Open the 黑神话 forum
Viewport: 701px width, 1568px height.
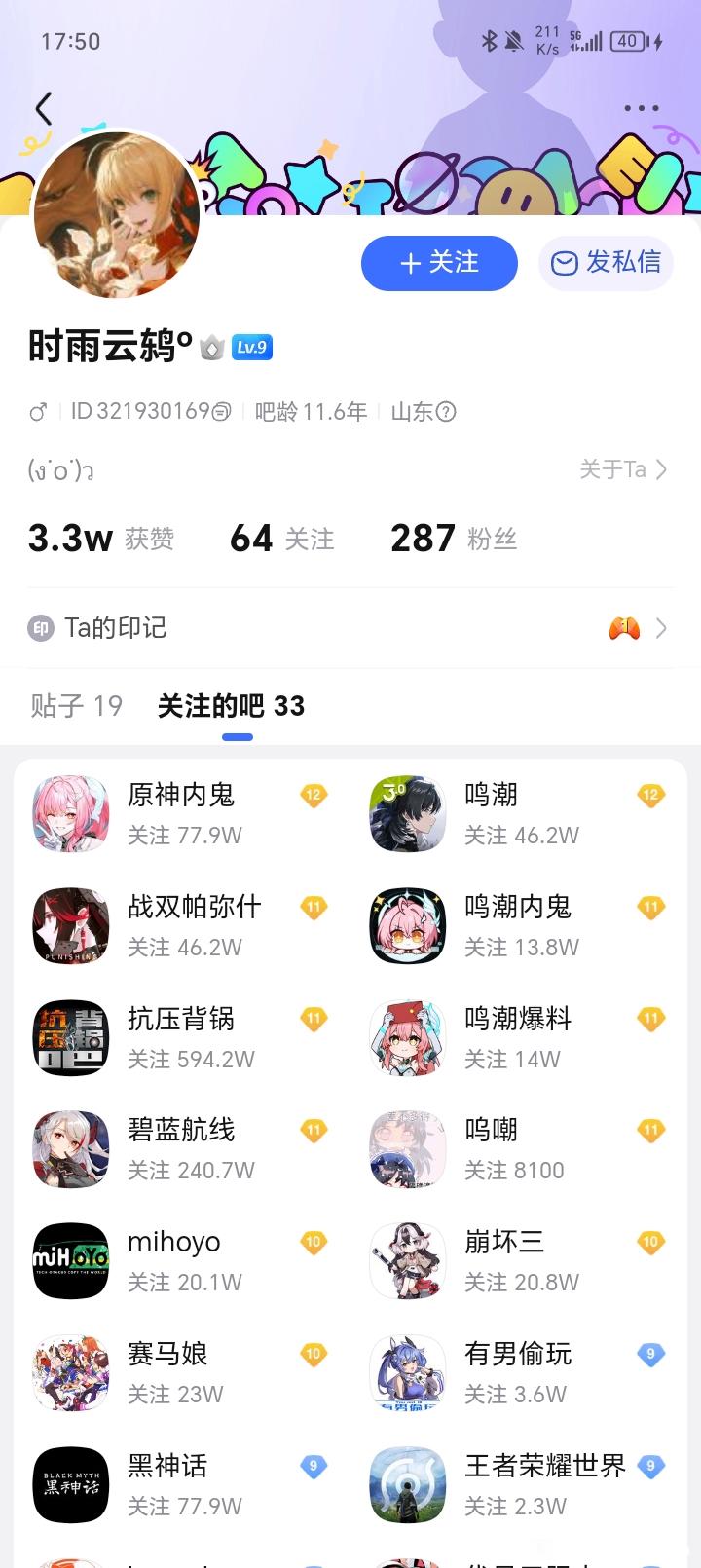pos(181,1484)
